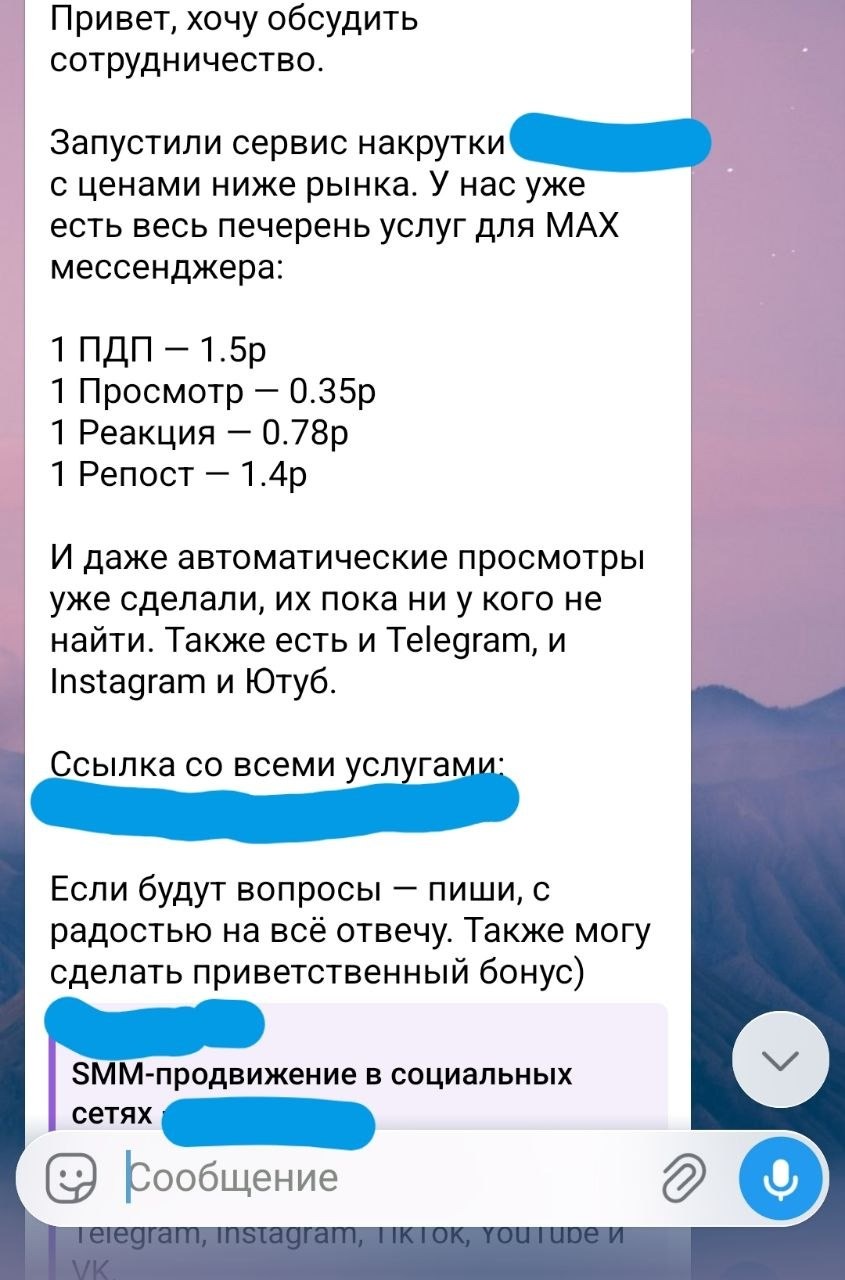Open the sticker and emoji panel
Image resolution: width=845 pixels, height=1280 pixels.
point(74,1177)
